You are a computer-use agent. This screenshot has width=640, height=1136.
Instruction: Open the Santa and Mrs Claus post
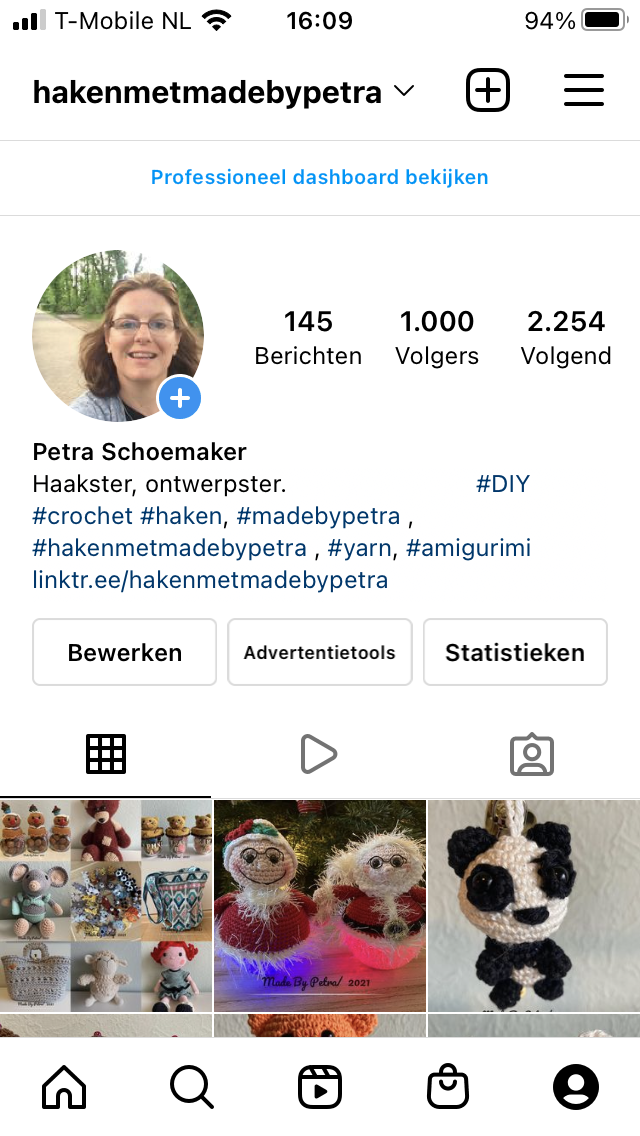pyautogui.click(x=320, y=906)
